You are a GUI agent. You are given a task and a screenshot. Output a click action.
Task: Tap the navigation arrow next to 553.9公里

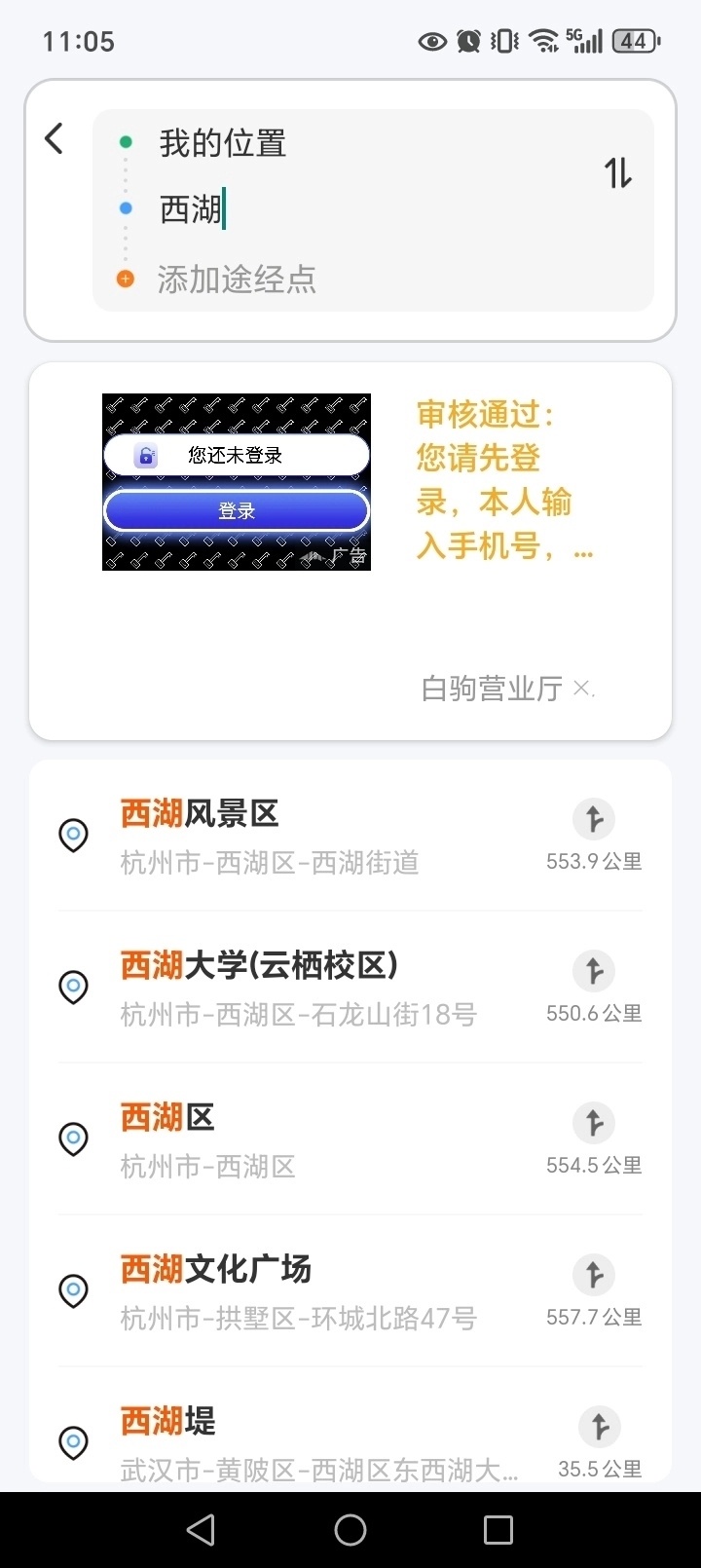pos(594,819)
